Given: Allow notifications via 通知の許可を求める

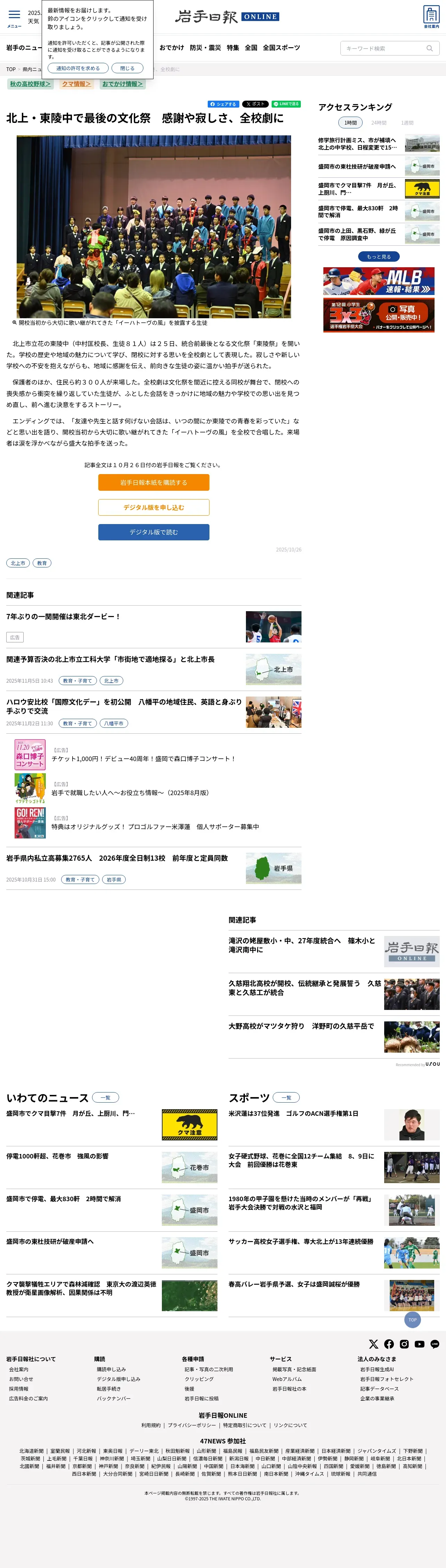Looking at the screenshot, I should click(78, 68).
